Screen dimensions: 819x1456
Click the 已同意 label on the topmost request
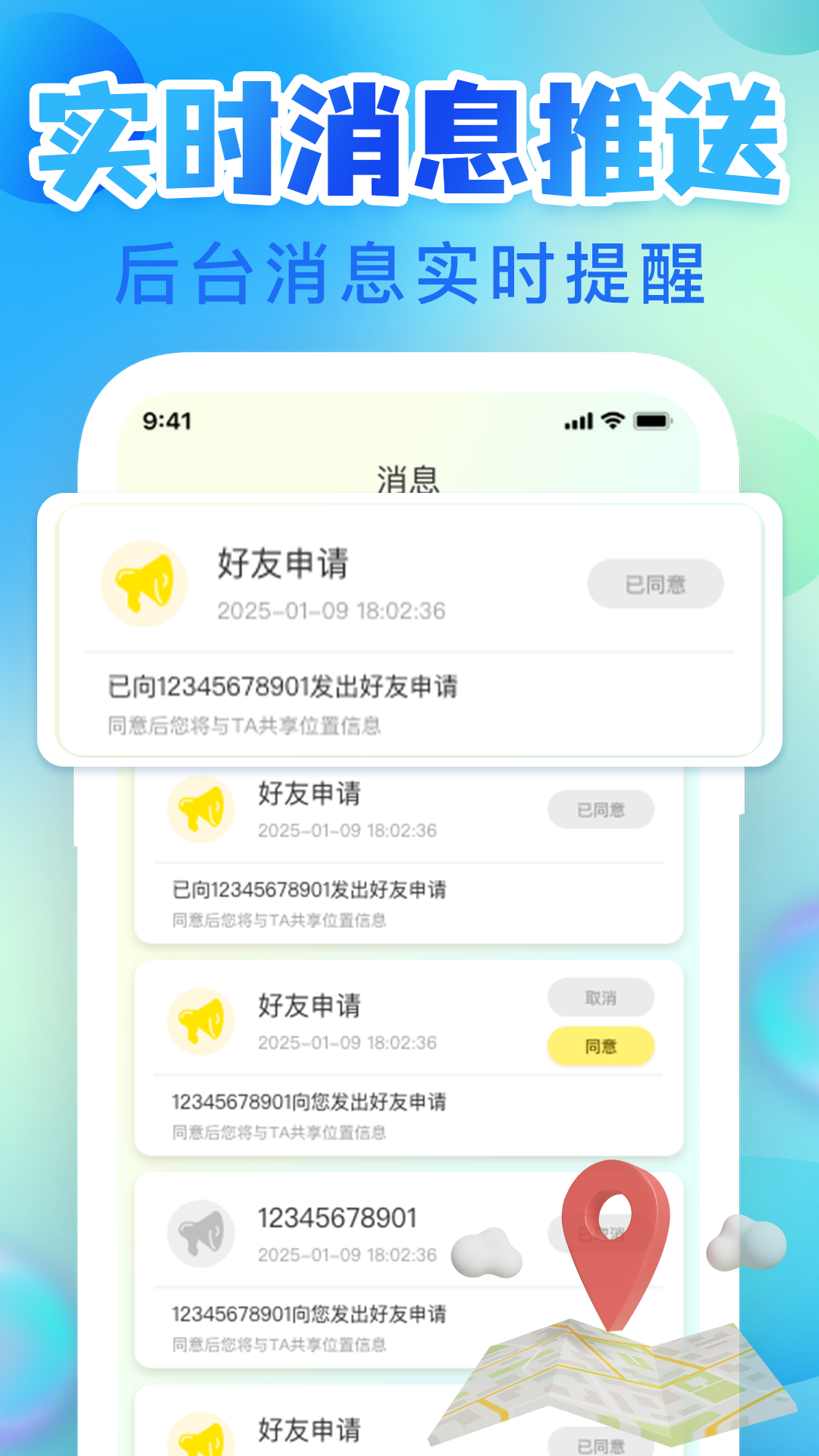[655, 582]
